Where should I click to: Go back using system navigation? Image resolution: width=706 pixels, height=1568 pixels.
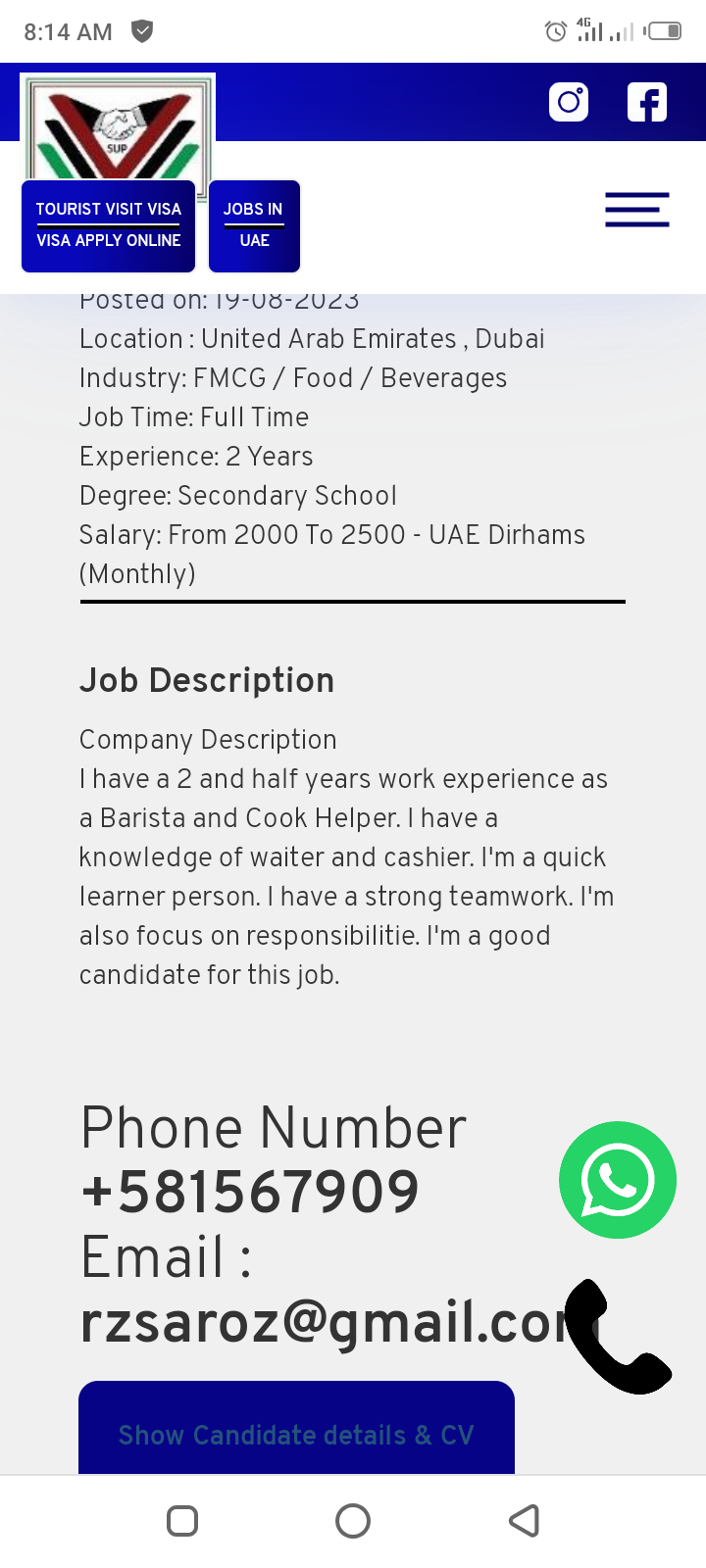525,1521
